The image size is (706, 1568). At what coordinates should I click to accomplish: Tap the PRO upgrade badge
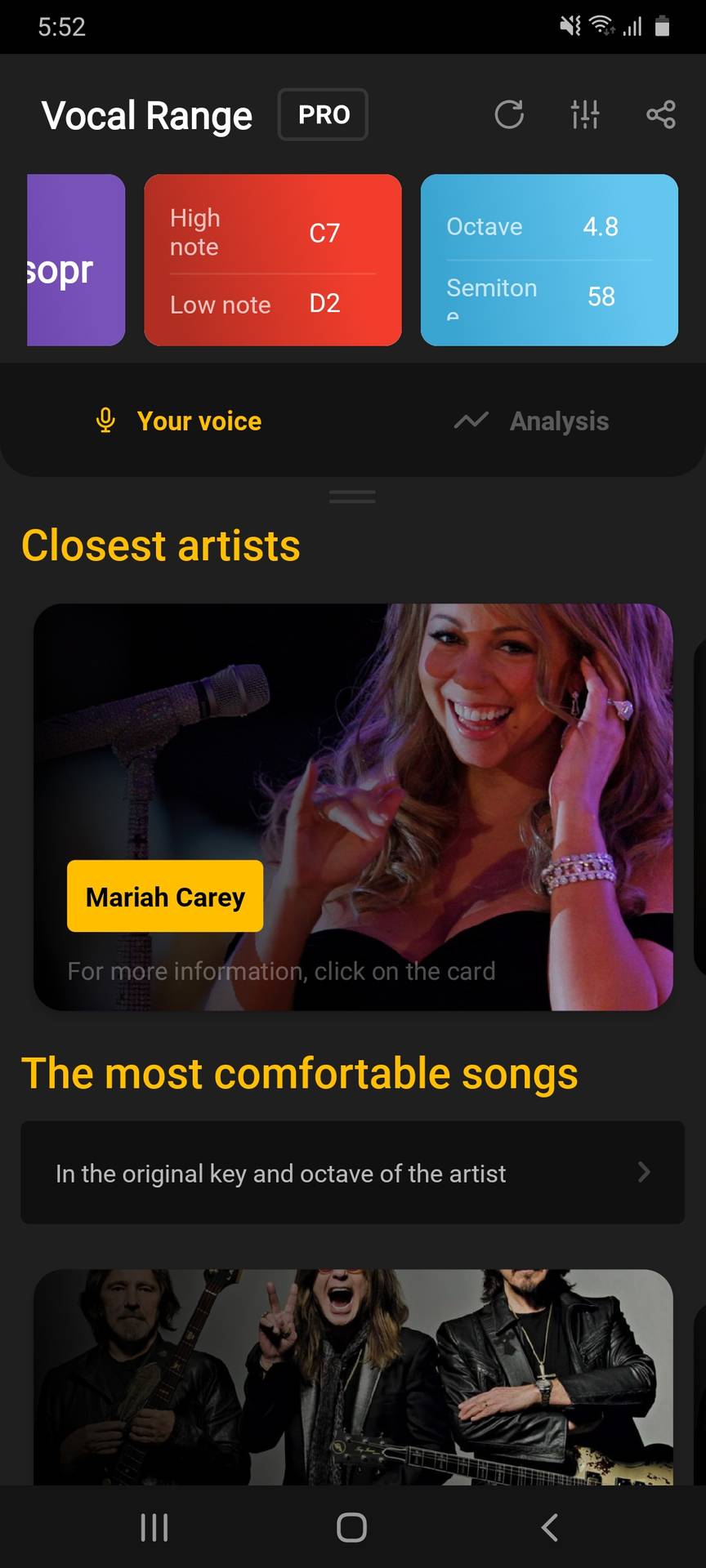pyautogui.click(x=323, y=115)
